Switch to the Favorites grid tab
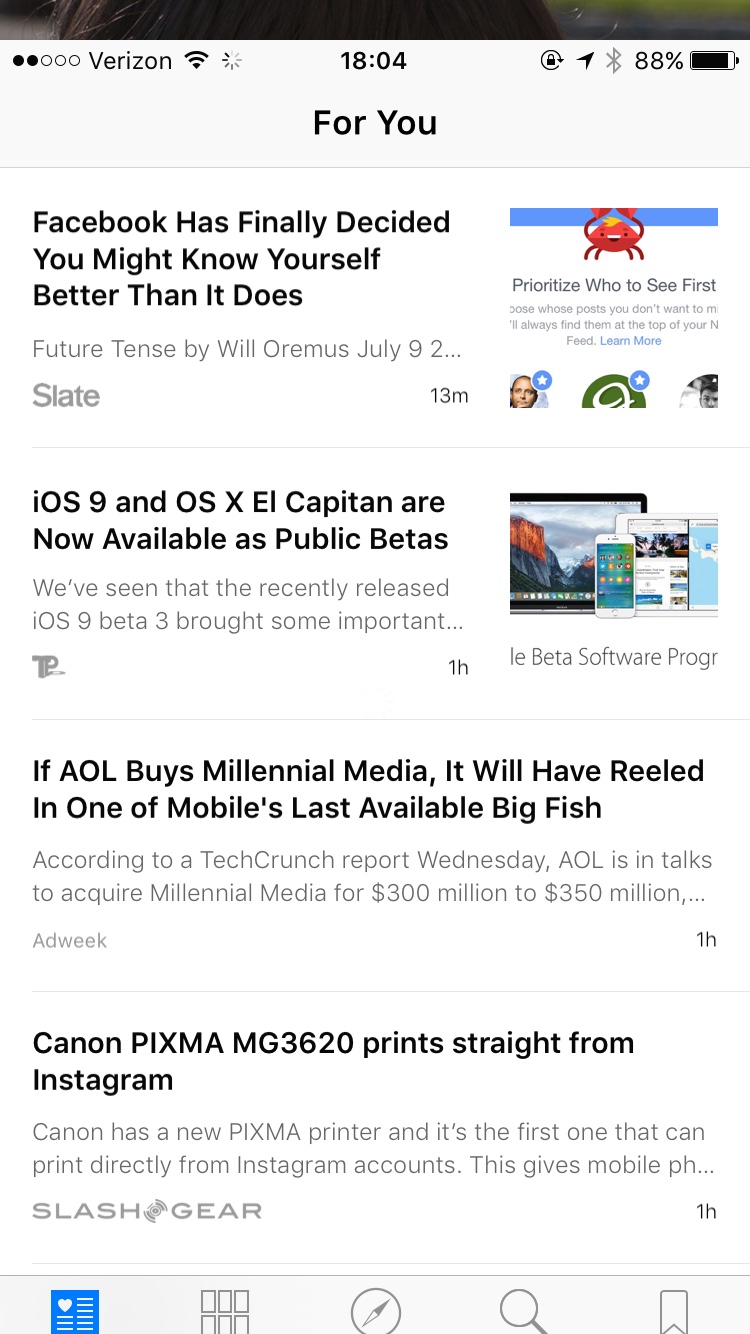 tap(225, 1310)
